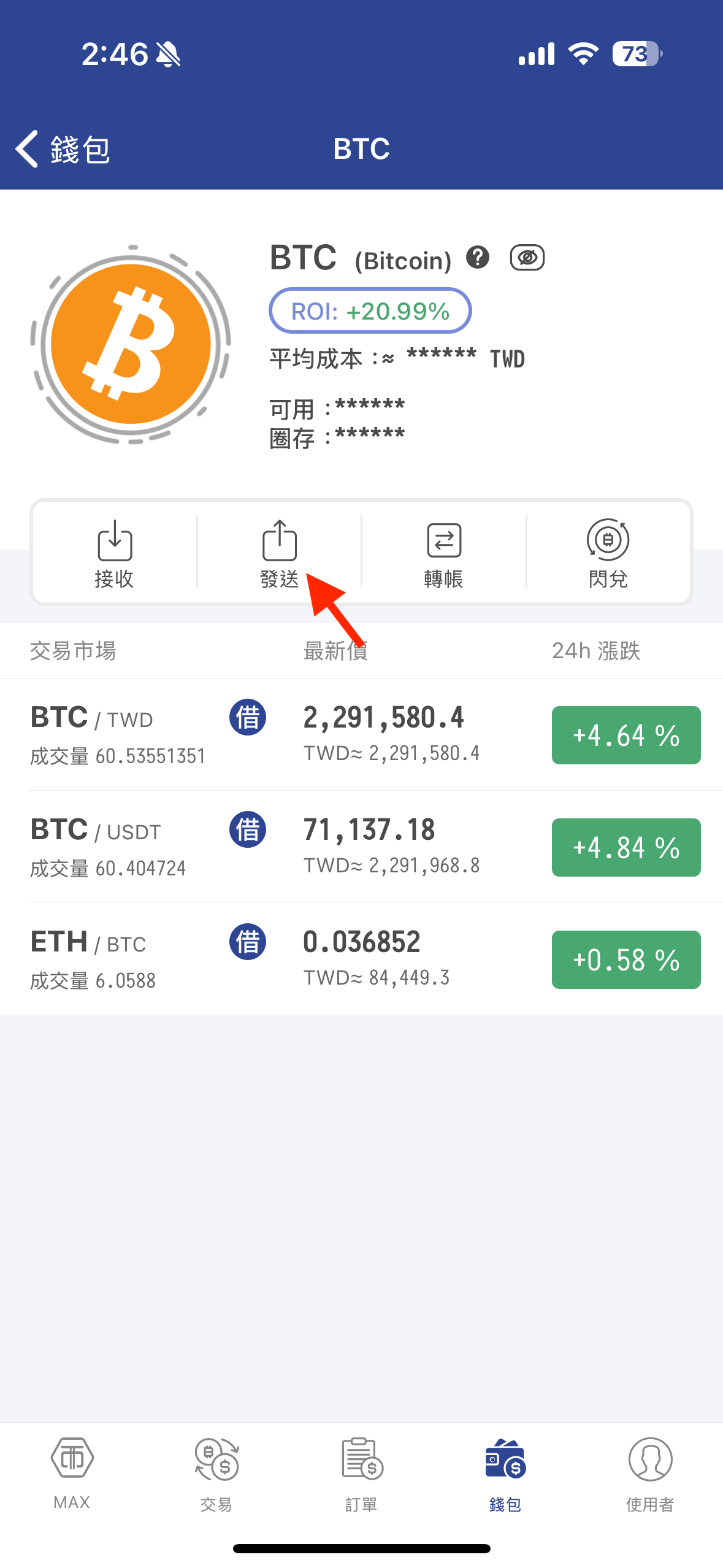Switch to the MAX tab

[72, 1474]
